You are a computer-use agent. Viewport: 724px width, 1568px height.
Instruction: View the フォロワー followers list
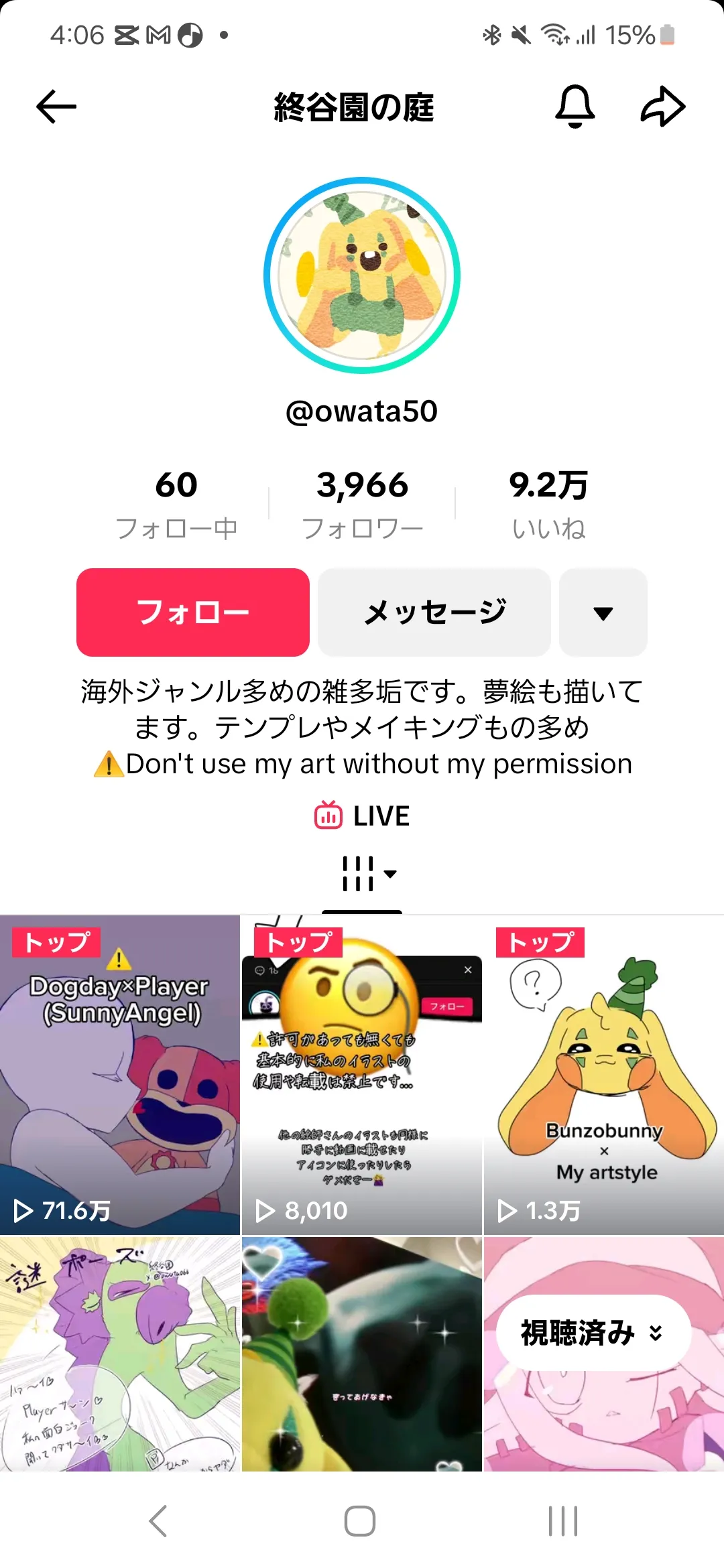coord(362,504)
